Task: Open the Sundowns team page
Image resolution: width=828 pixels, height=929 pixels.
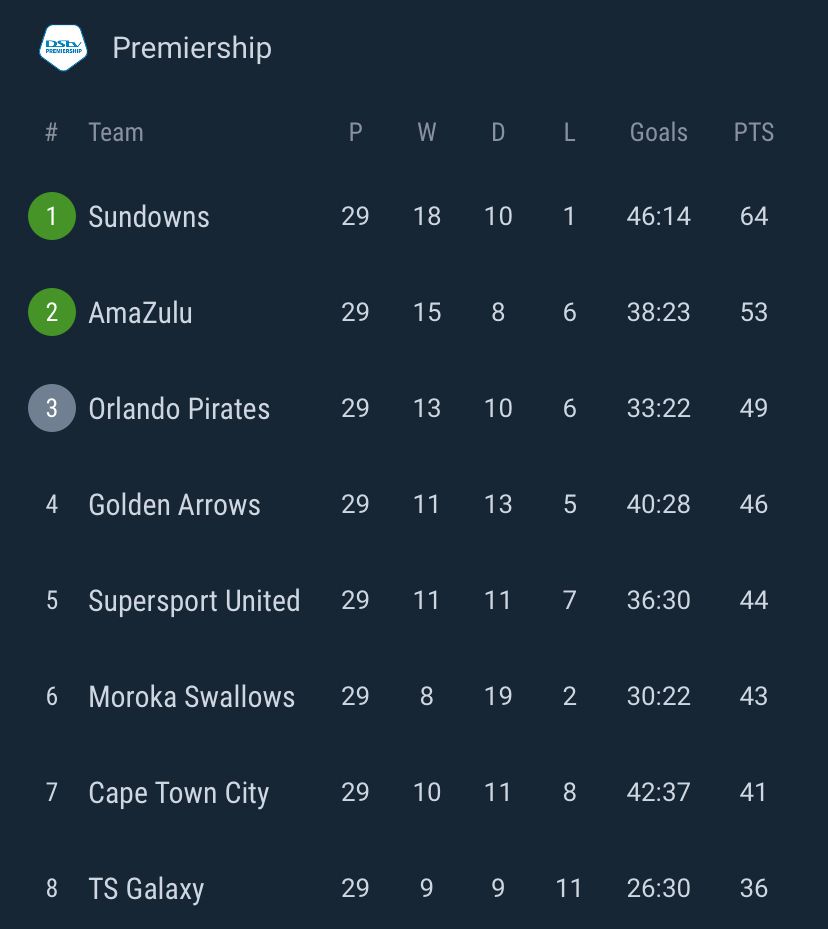Action: 148,216
